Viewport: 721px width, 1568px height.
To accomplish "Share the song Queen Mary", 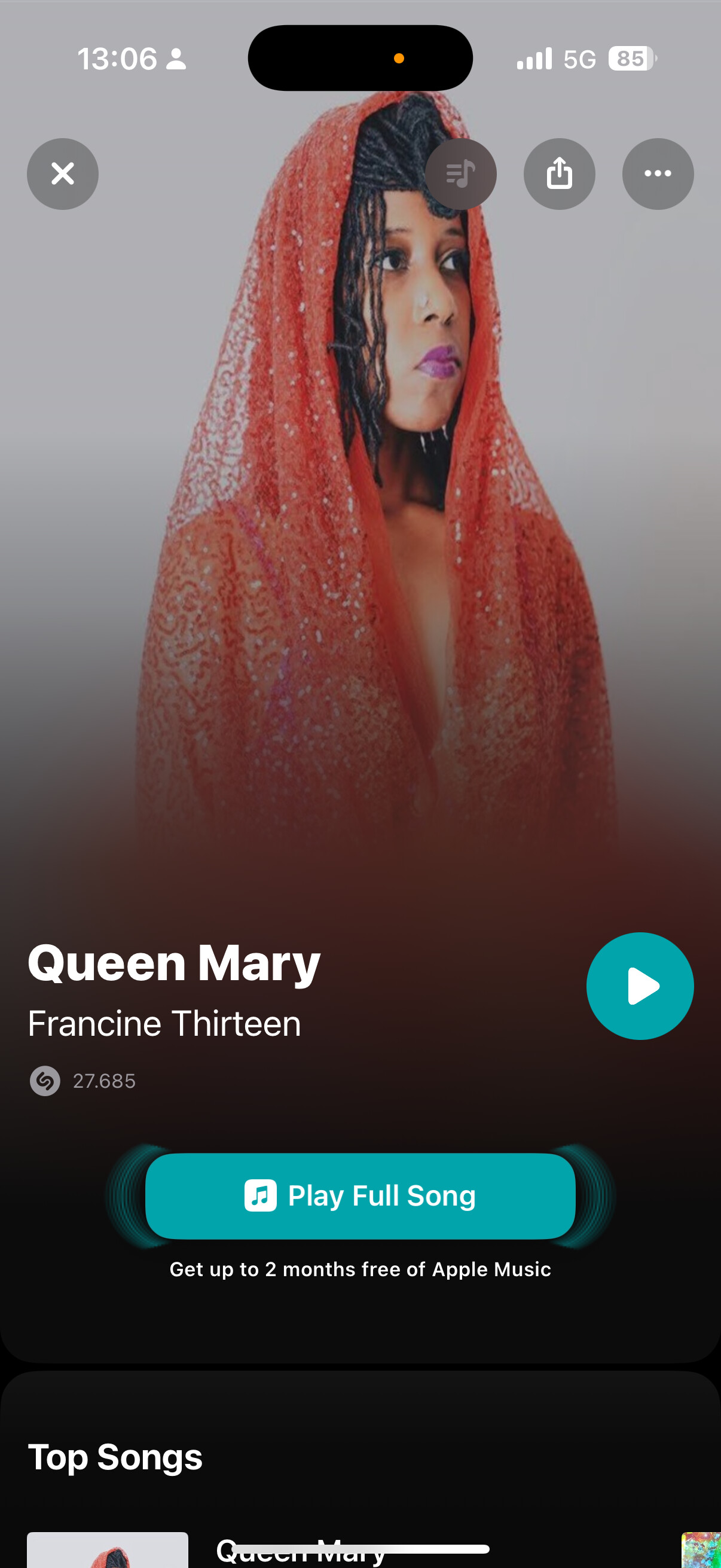I will 559,174.
